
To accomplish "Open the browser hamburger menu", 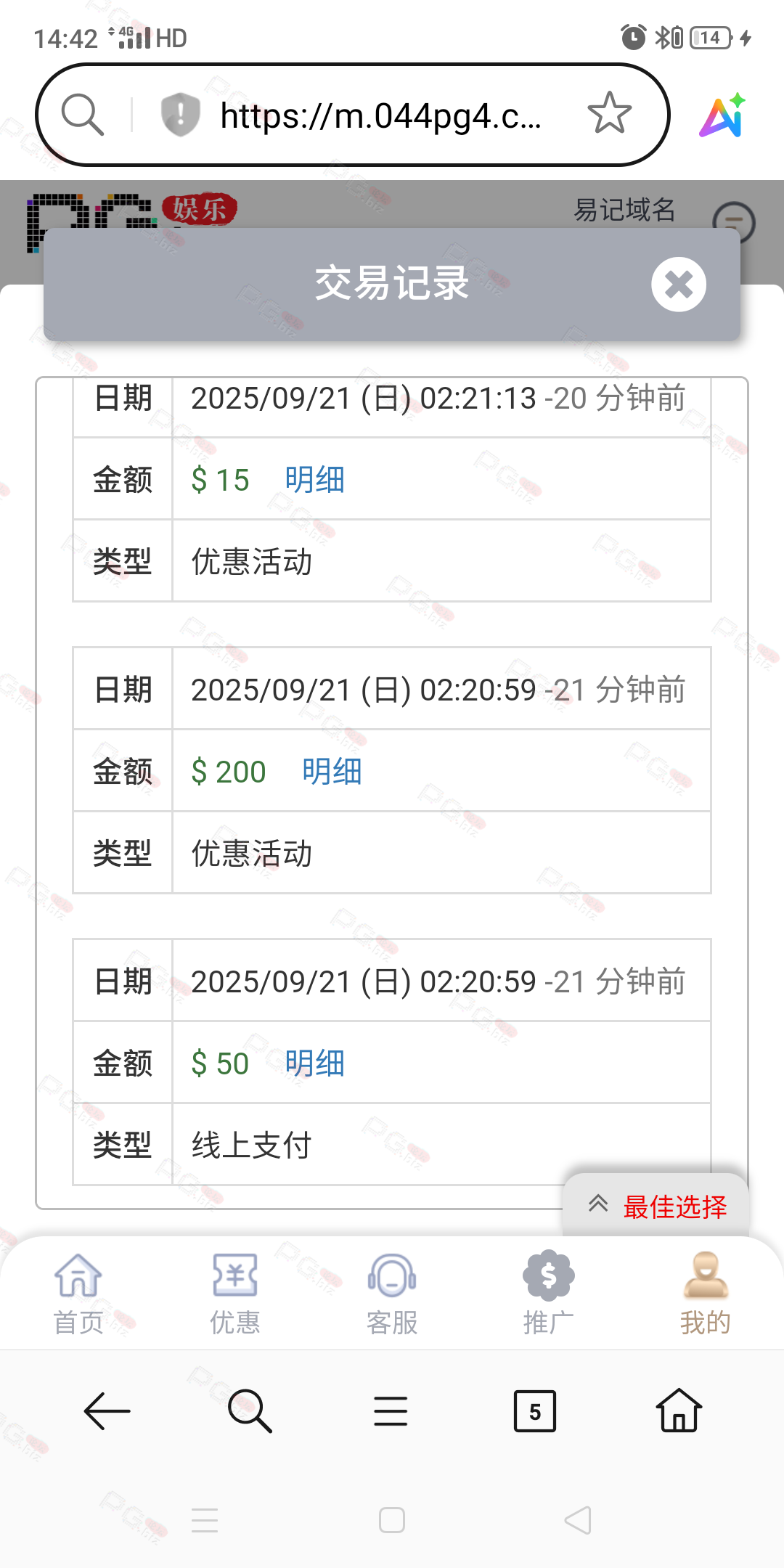I will pos(391,1411).
